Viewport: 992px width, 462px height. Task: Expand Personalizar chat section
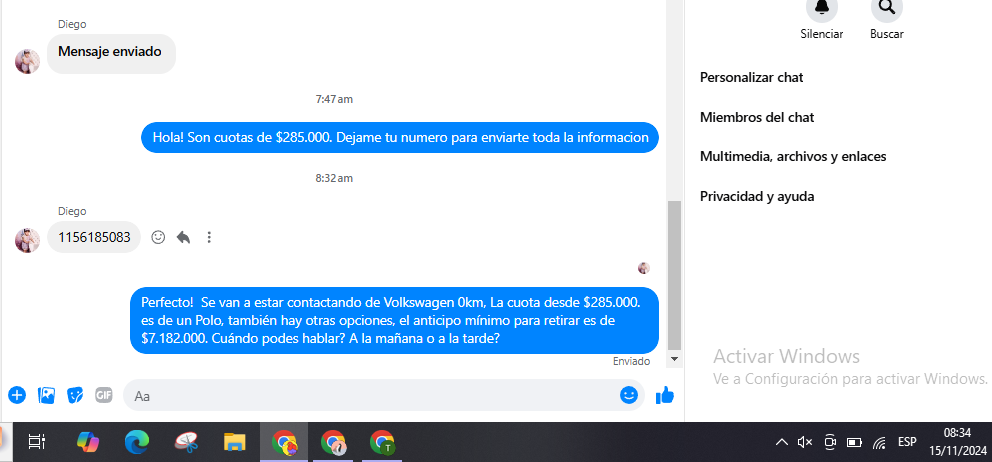751,77
